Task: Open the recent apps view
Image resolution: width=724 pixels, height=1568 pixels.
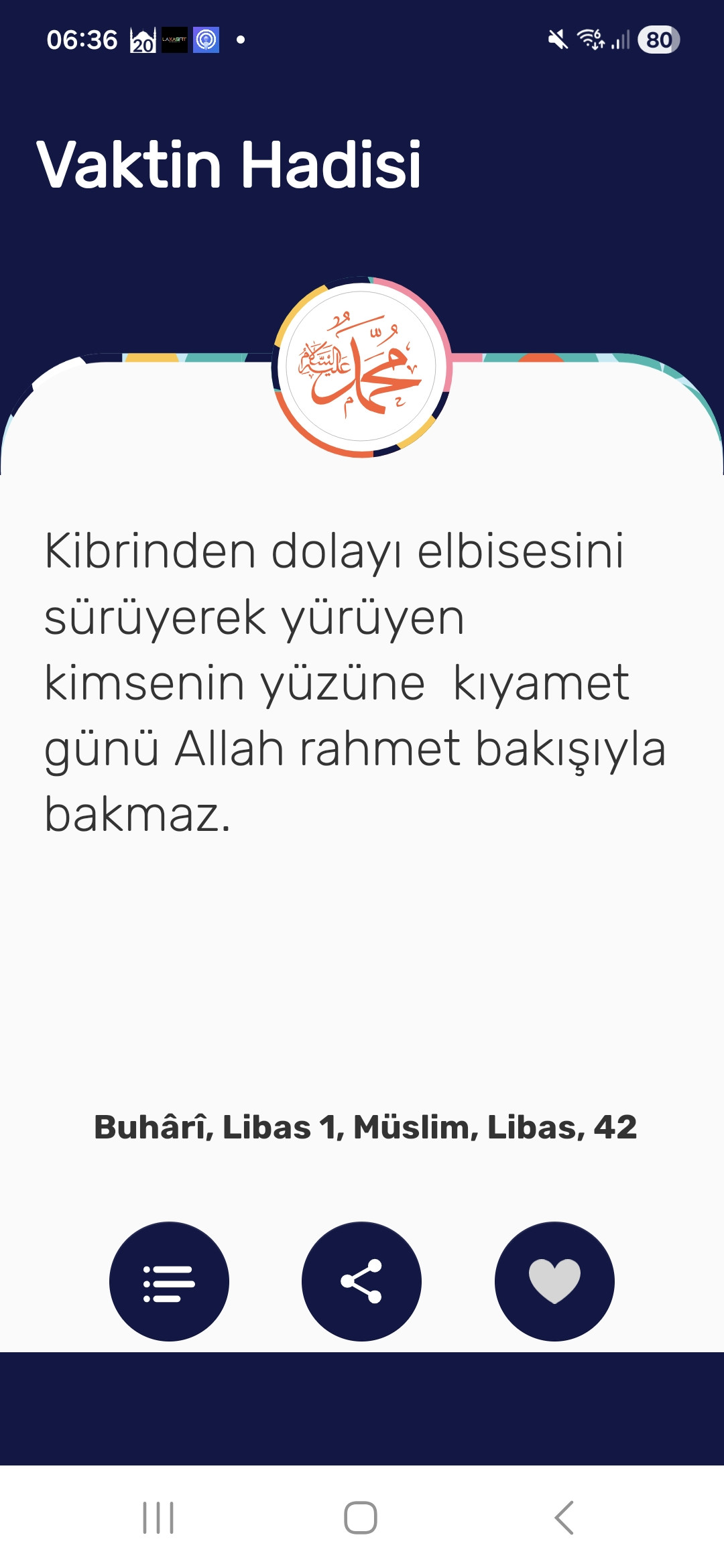Action: click(158, 1517)
